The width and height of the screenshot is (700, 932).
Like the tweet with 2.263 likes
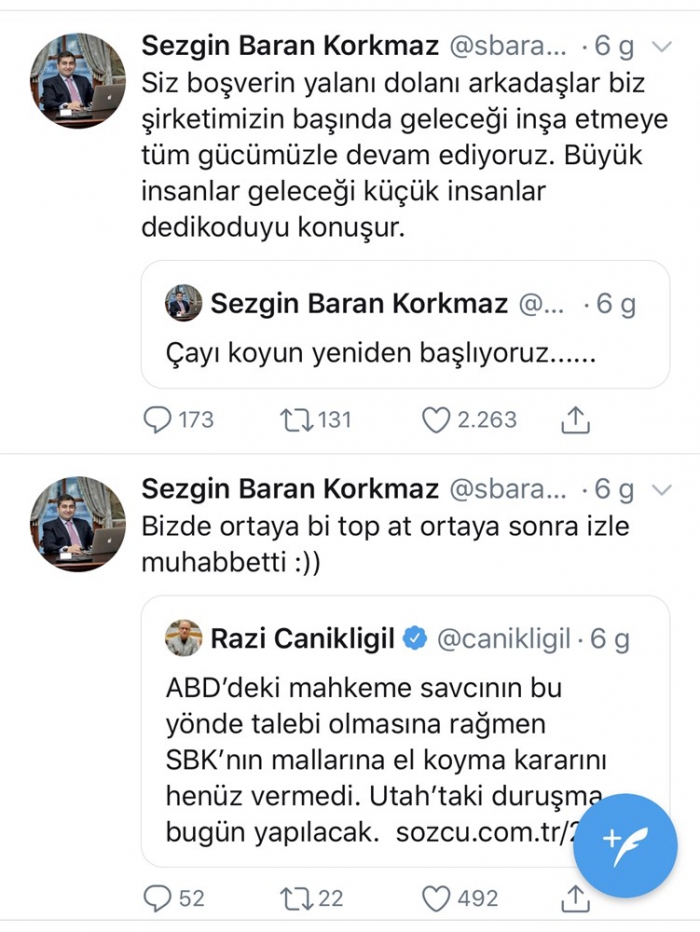436,420
